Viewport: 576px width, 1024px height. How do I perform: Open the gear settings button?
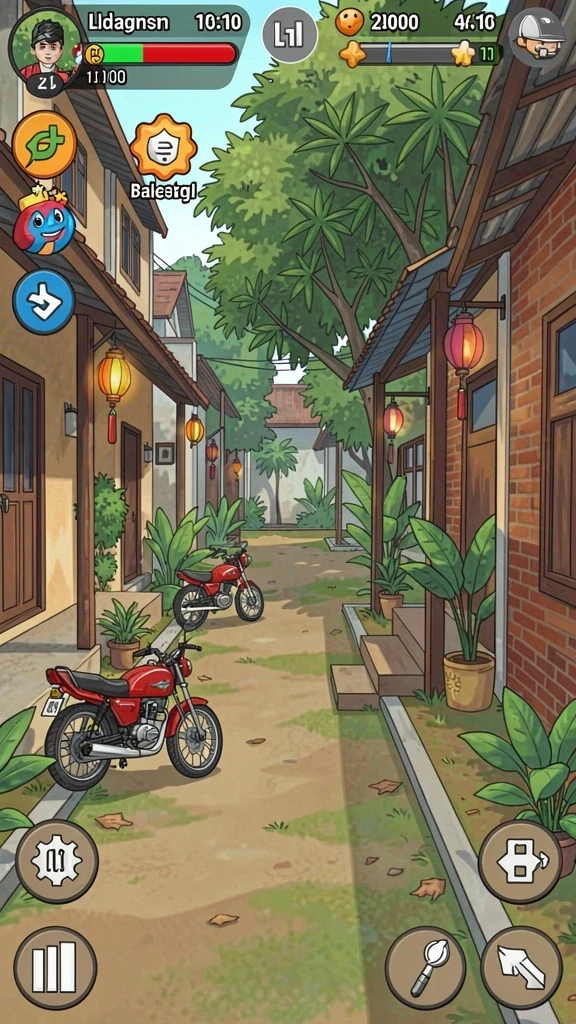[x=57, y=862]
